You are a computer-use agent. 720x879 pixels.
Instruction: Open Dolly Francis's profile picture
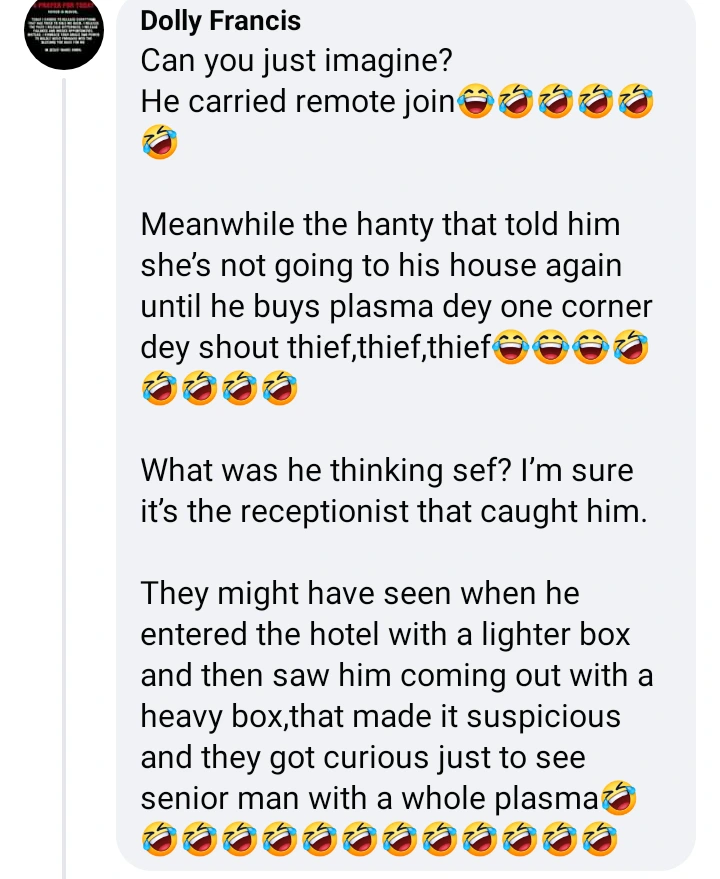point(63,33)
